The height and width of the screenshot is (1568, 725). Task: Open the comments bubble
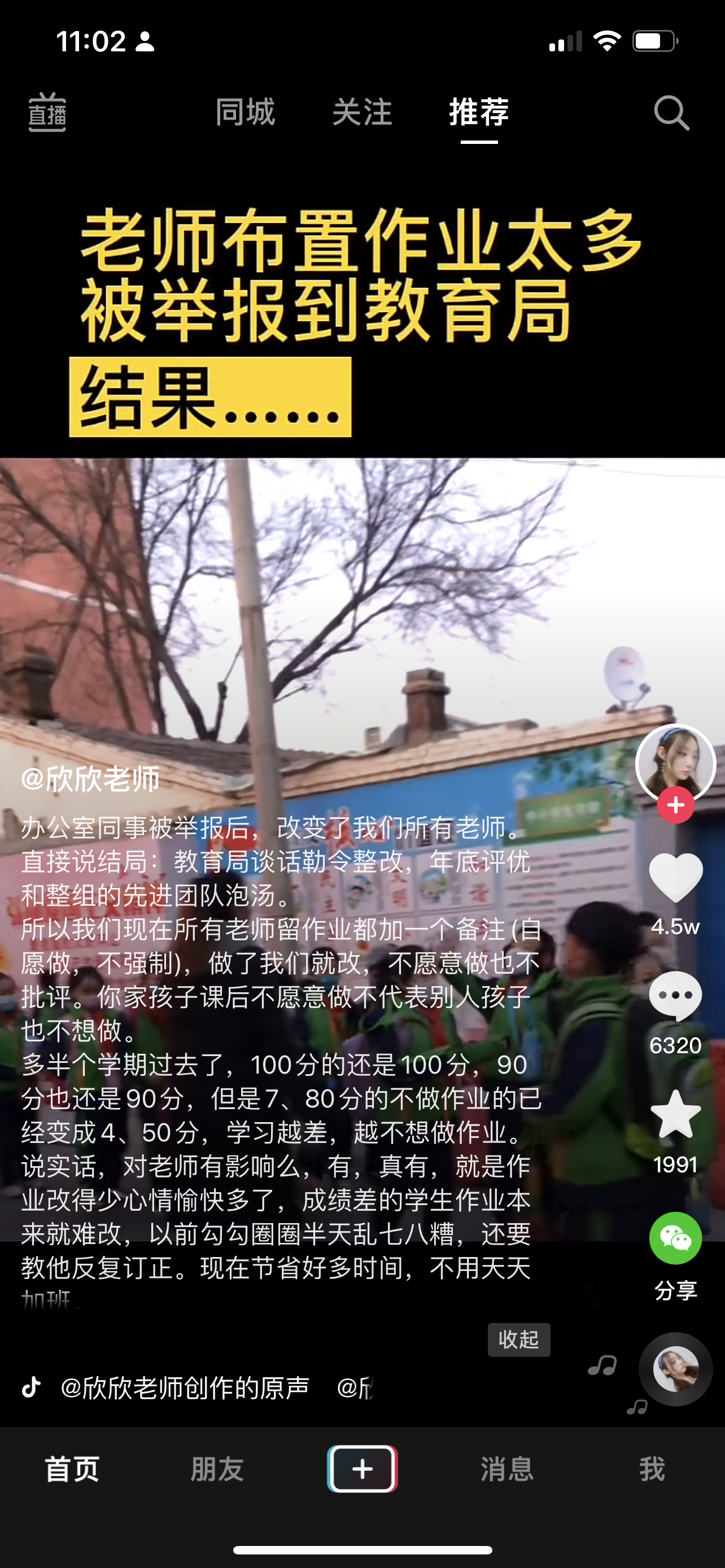675,996
